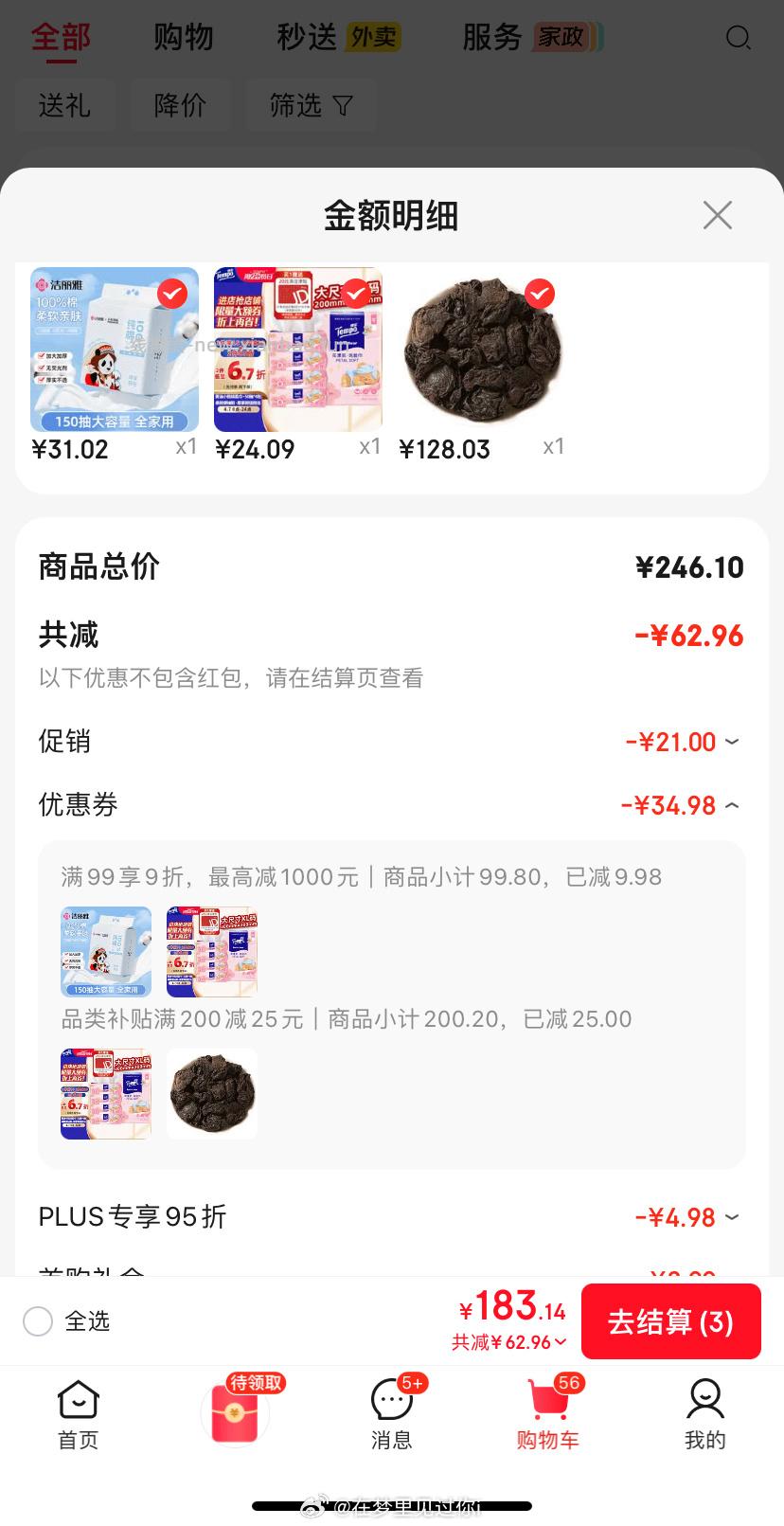The width and height of the screenshot is (784, 1526).
Task: View the Tempo tissue product thumbnail
Action: (297, 349)
